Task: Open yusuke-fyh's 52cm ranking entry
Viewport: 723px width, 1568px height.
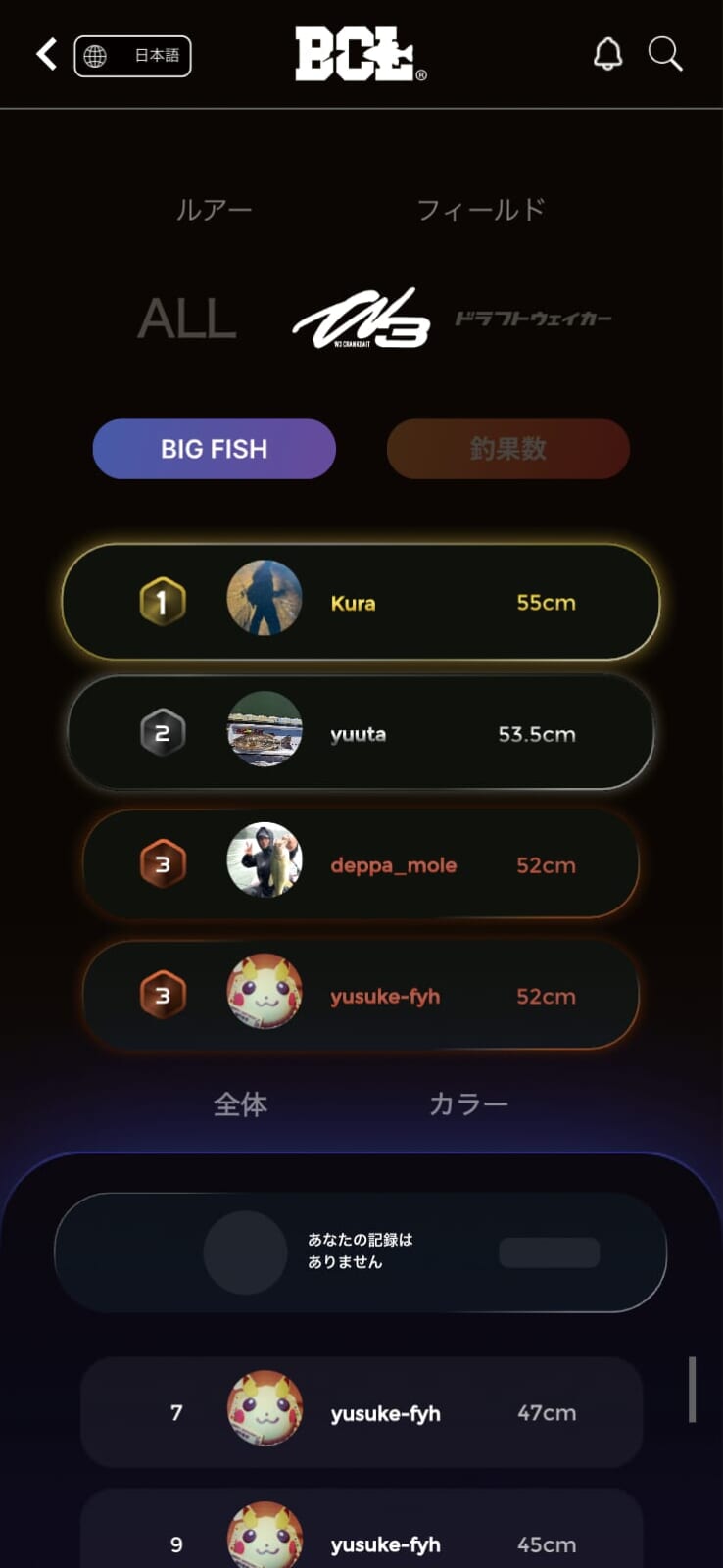Action: [x=361, y=996]
